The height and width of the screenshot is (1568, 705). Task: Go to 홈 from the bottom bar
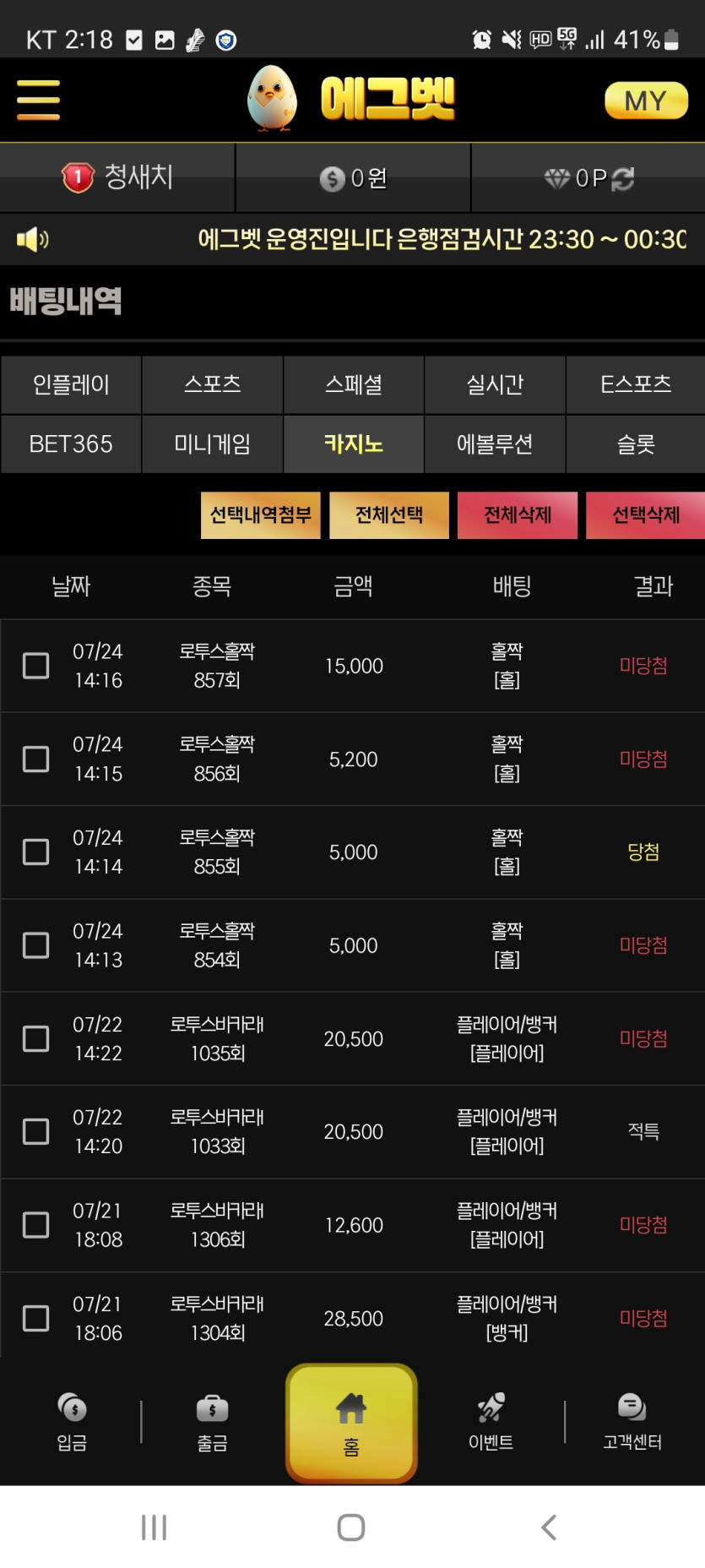352,1423
